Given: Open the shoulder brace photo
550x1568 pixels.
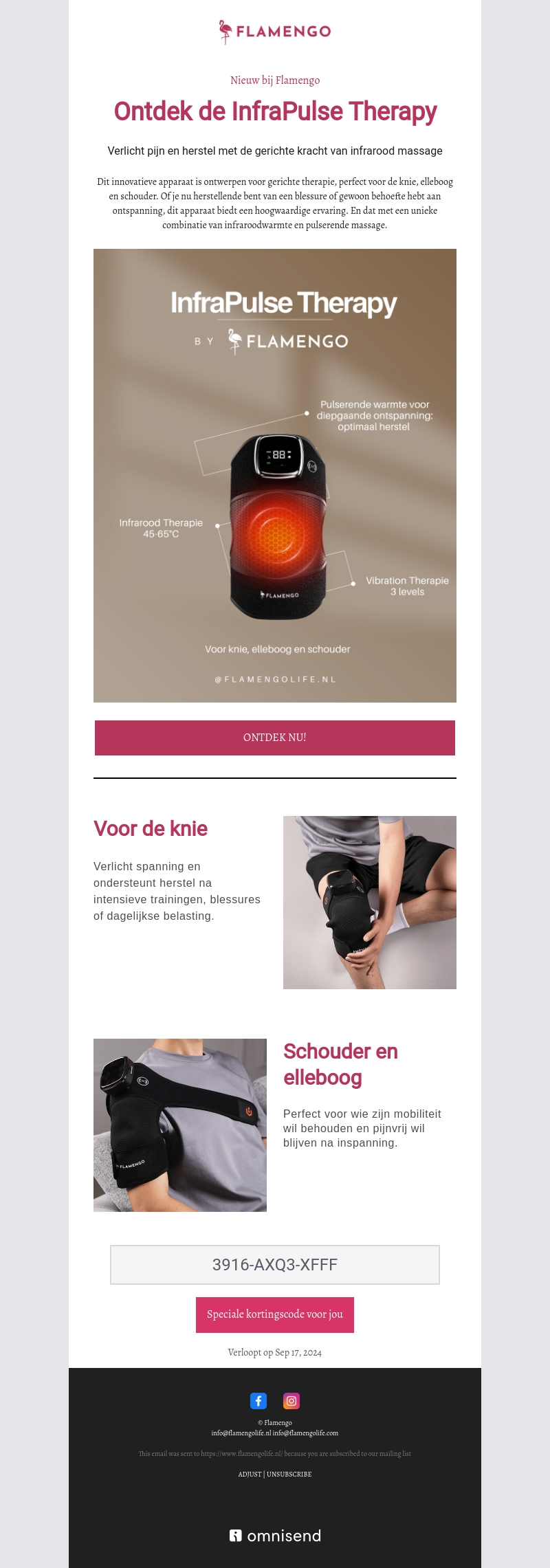Looking at the screenshot, I should tap(180, 1125).
